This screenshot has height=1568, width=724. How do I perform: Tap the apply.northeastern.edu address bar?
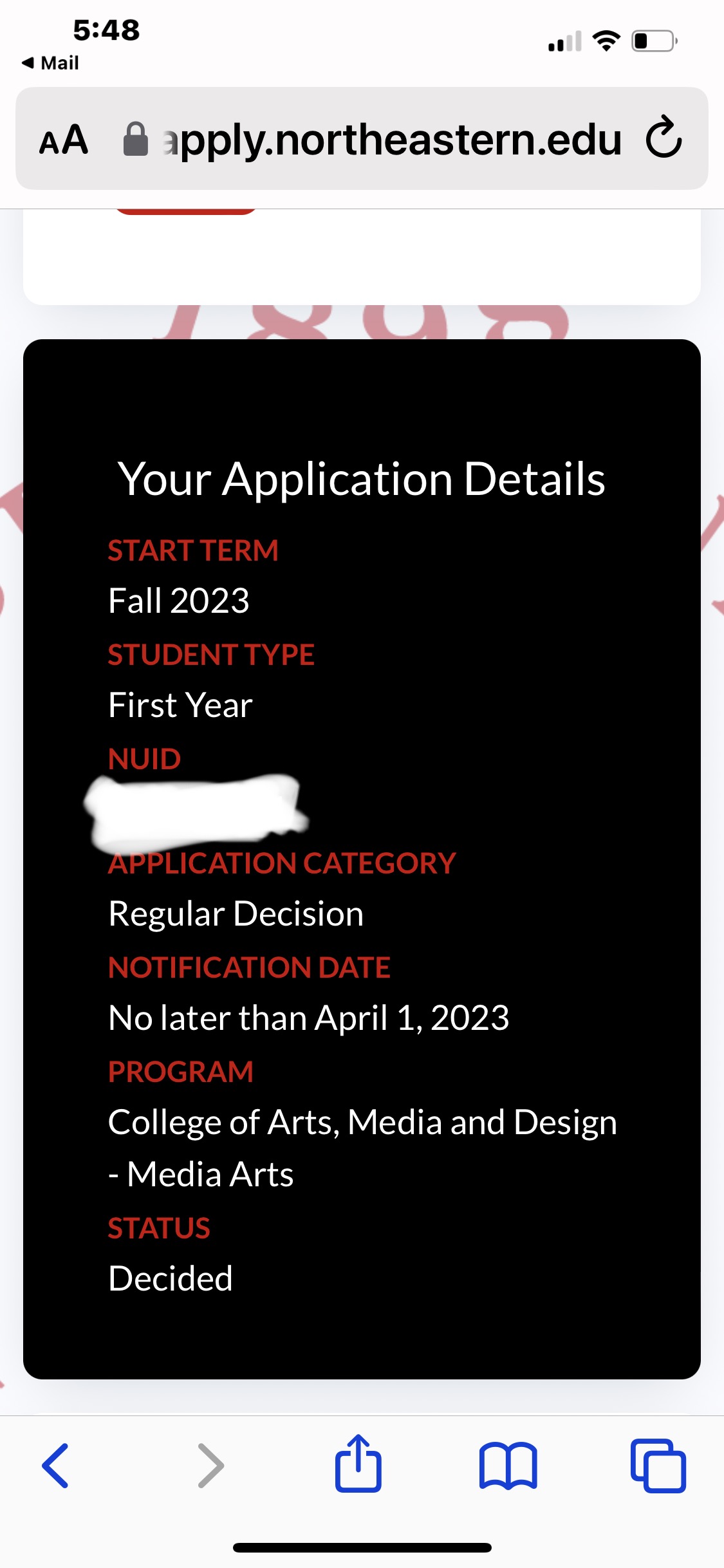(373, 139)
